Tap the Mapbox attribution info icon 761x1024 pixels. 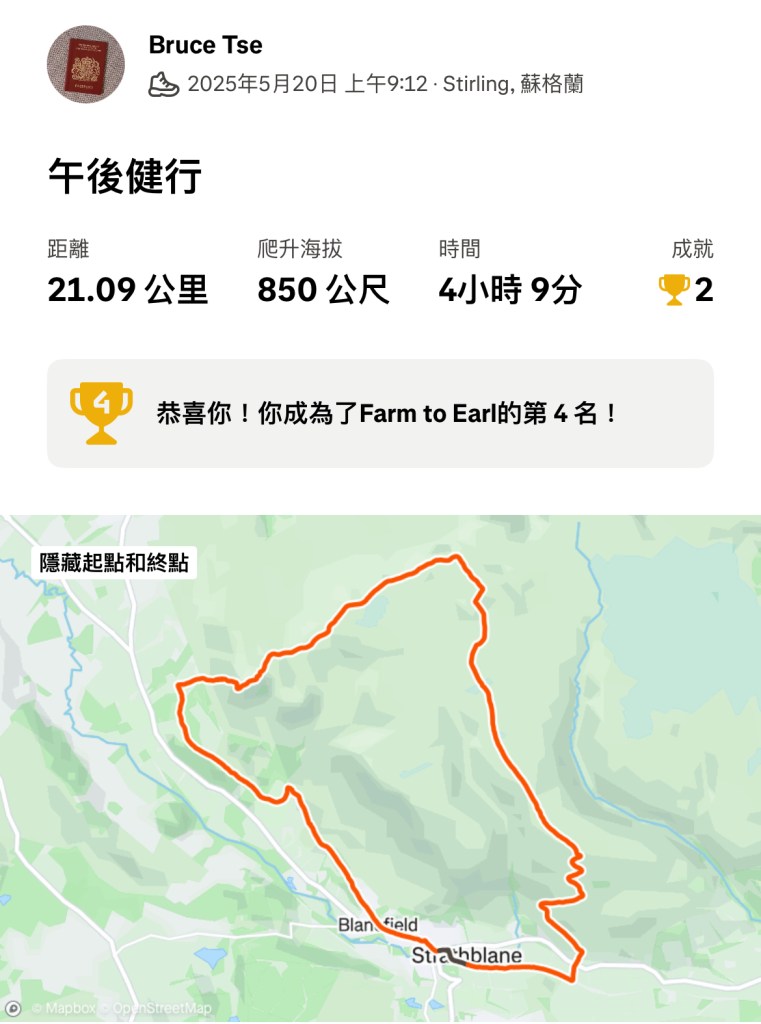coord(13,1008)
